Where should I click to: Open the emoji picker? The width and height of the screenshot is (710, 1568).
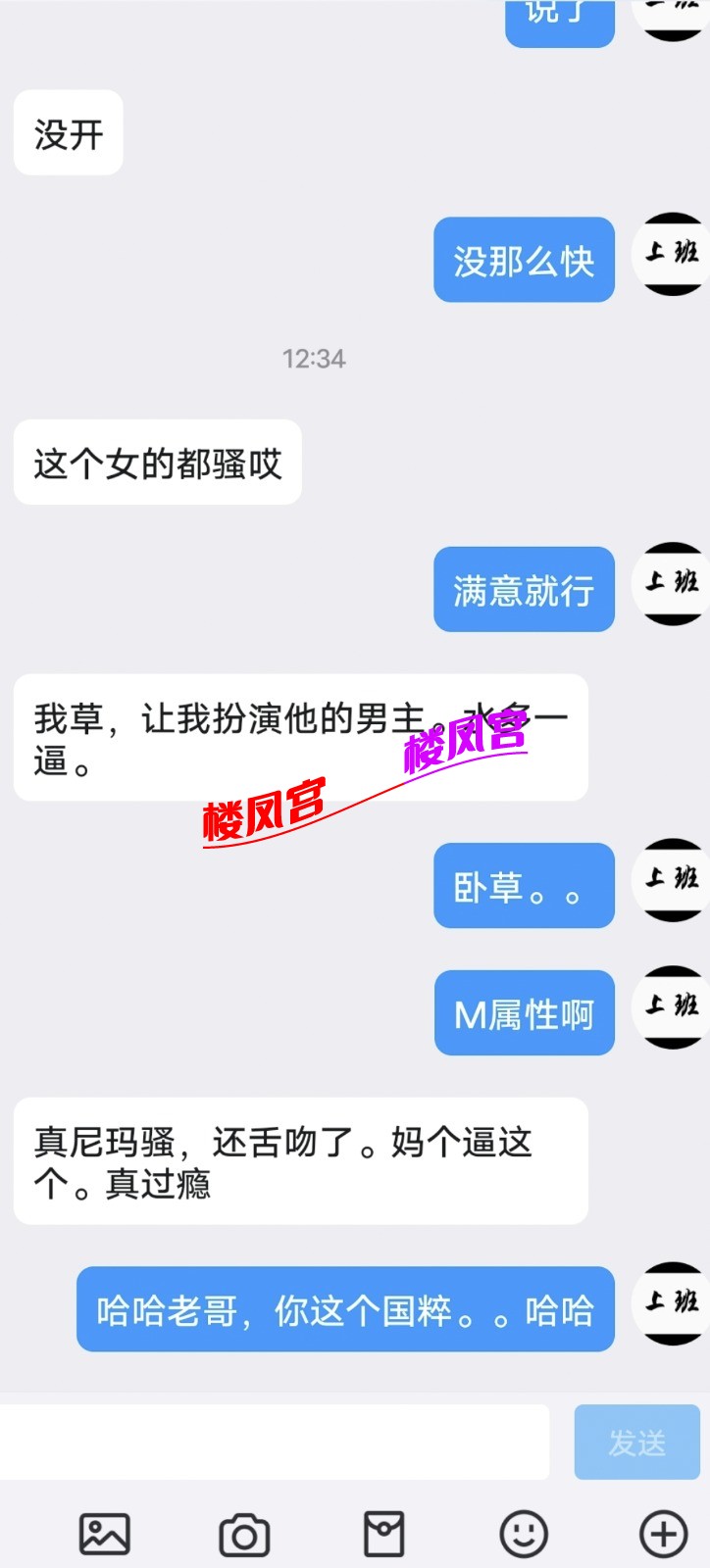pos(524,1534)
